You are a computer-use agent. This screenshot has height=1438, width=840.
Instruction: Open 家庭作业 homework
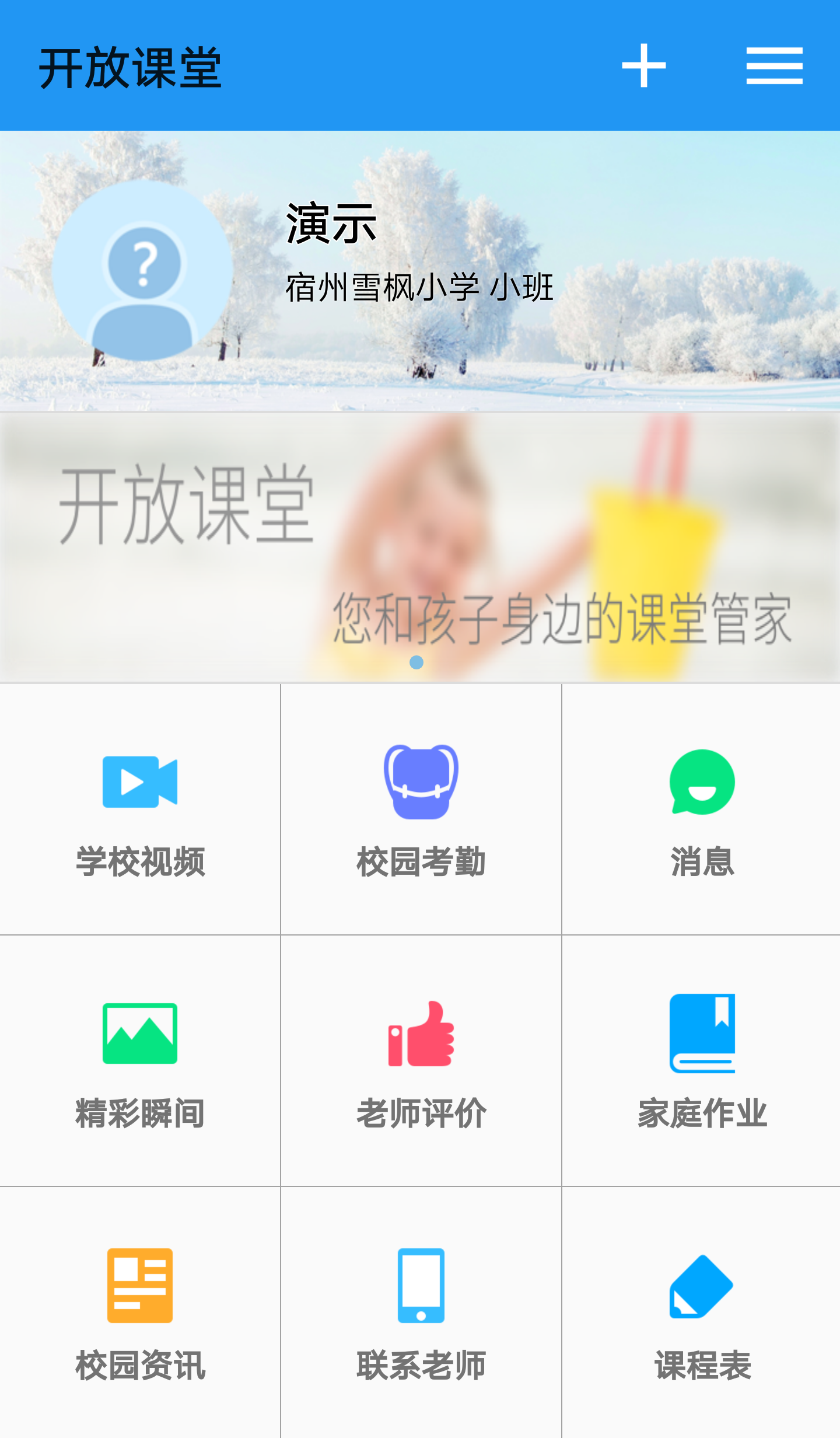point(701,1061)
